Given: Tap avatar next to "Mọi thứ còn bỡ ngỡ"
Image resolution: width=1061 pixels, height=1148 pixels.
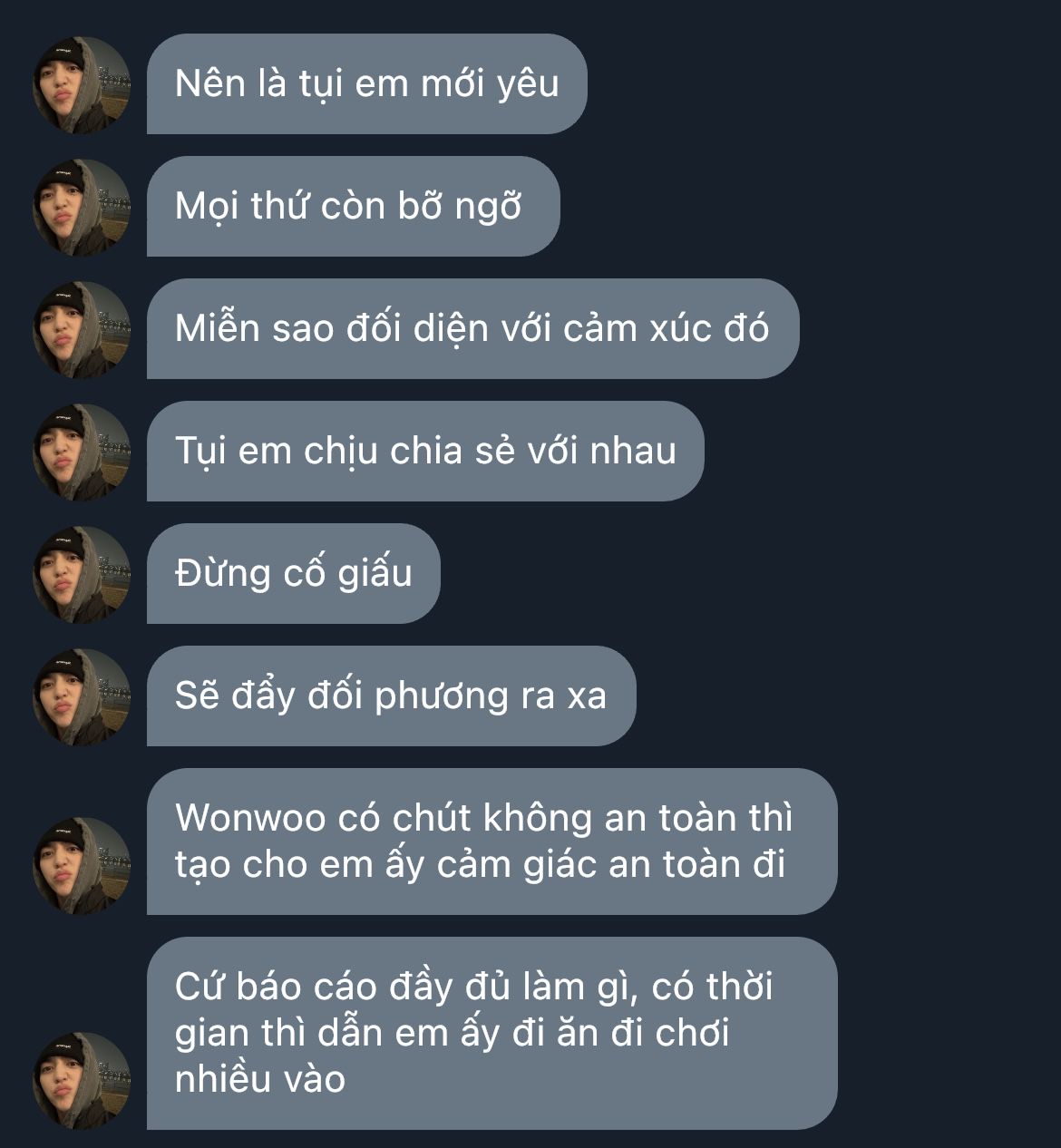Looking at the screenshot, I should pyautogui.click(x=82, y=208).
